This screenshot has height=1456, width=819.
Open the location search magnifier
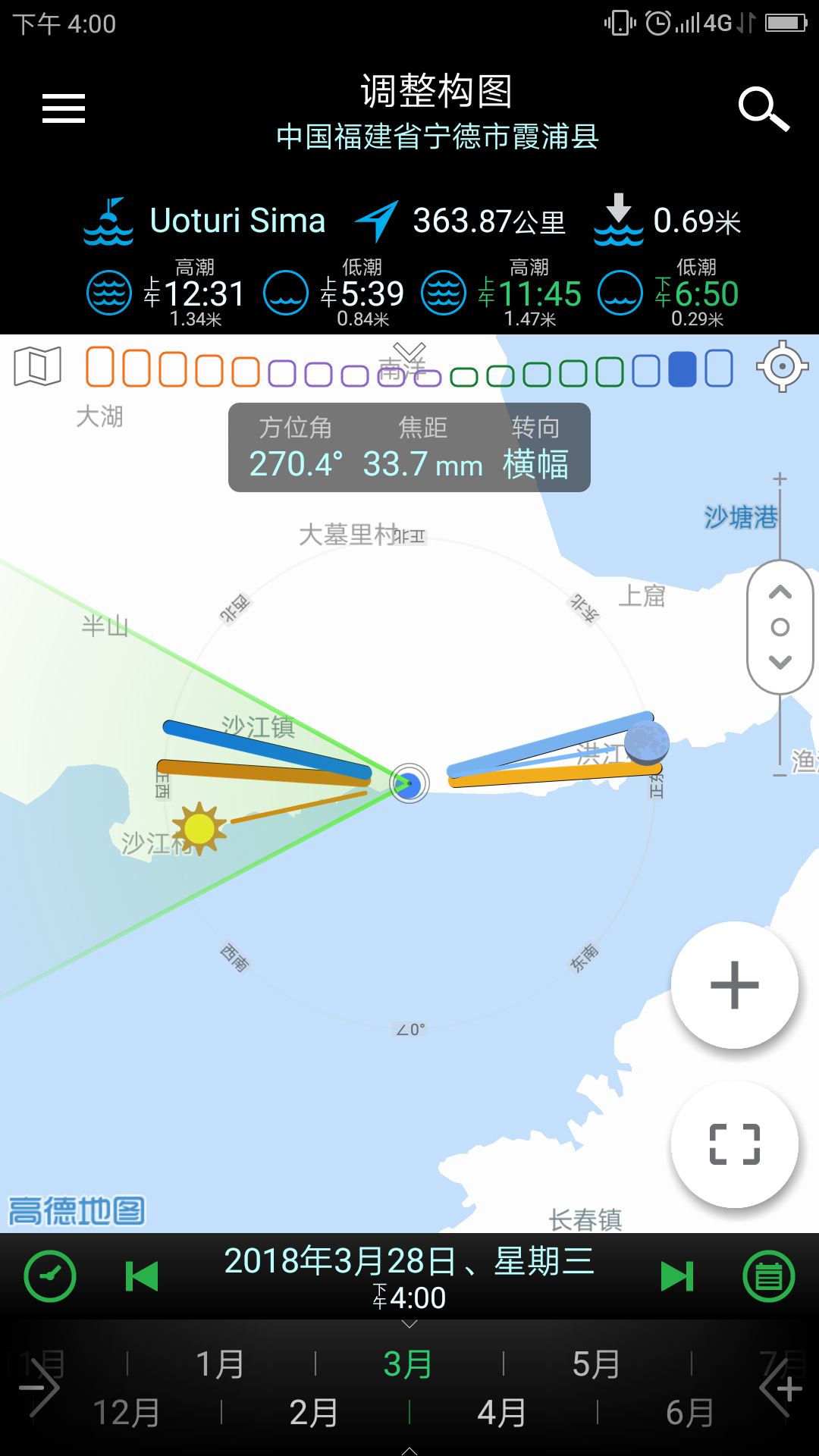click(x=764, y=109)
